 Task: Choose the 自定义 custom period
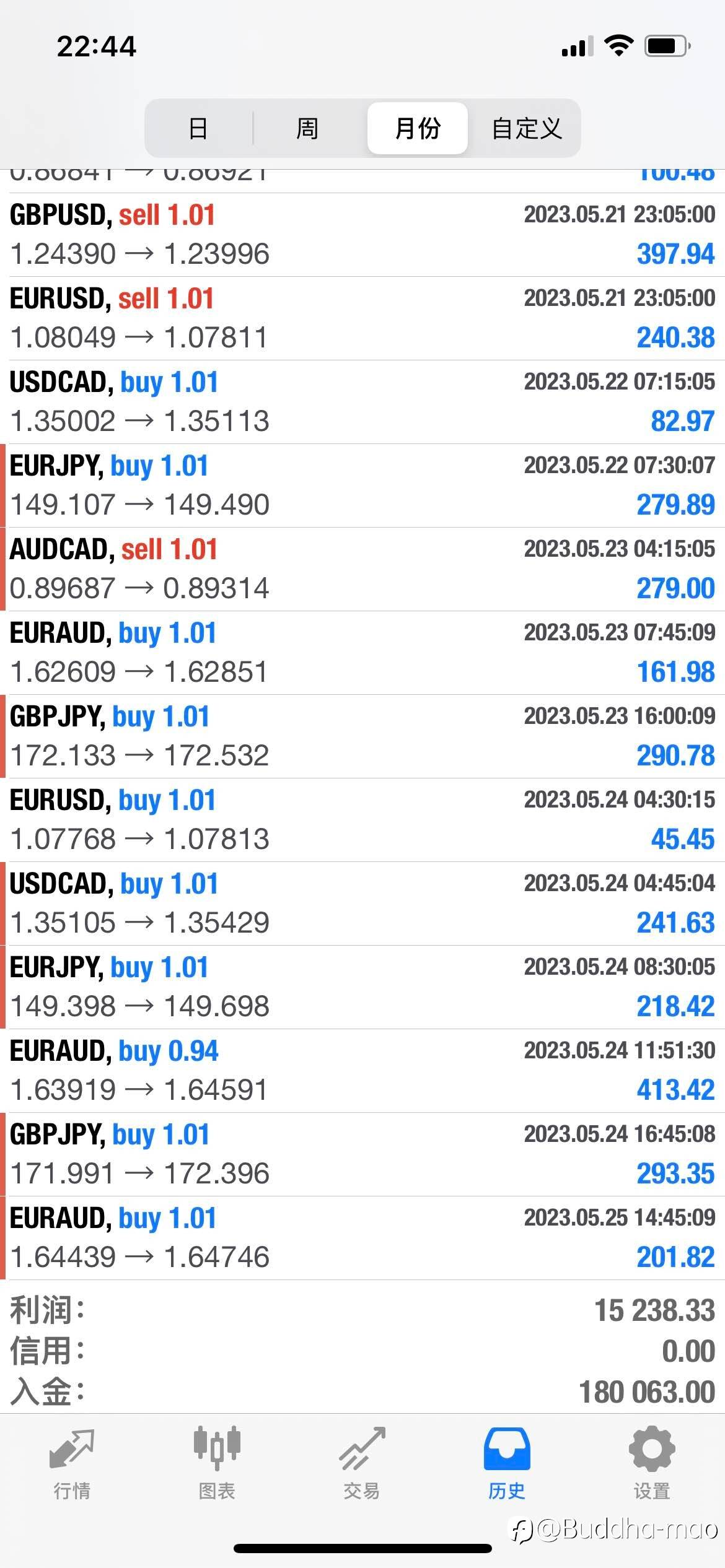527,128
